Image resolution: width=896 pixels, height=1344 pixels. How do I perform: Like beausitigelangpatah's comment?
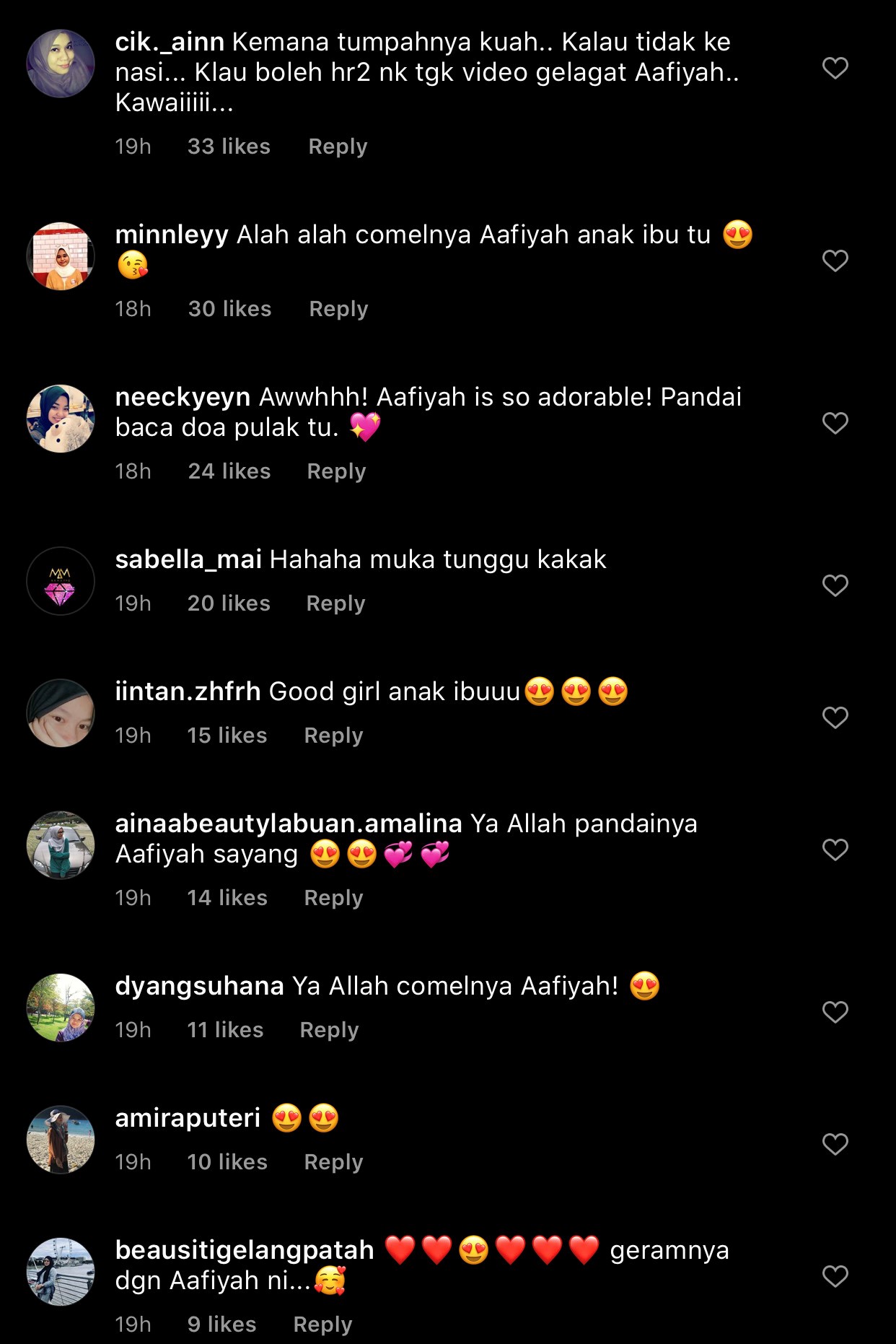coord(835,1276)
